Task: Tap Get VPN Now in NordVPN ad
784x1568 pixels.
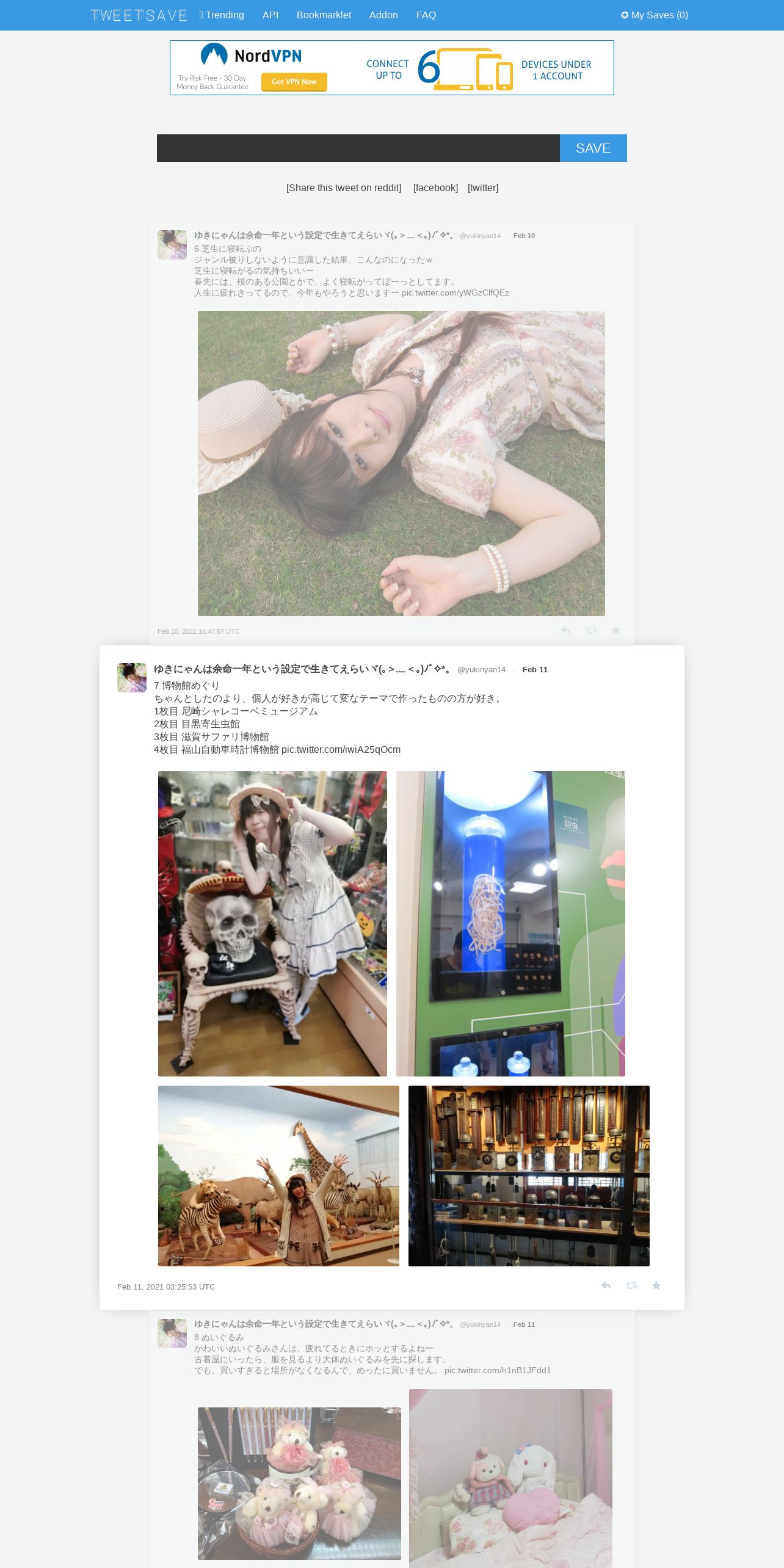Action: pyautogui.click(x=294, y=82)
